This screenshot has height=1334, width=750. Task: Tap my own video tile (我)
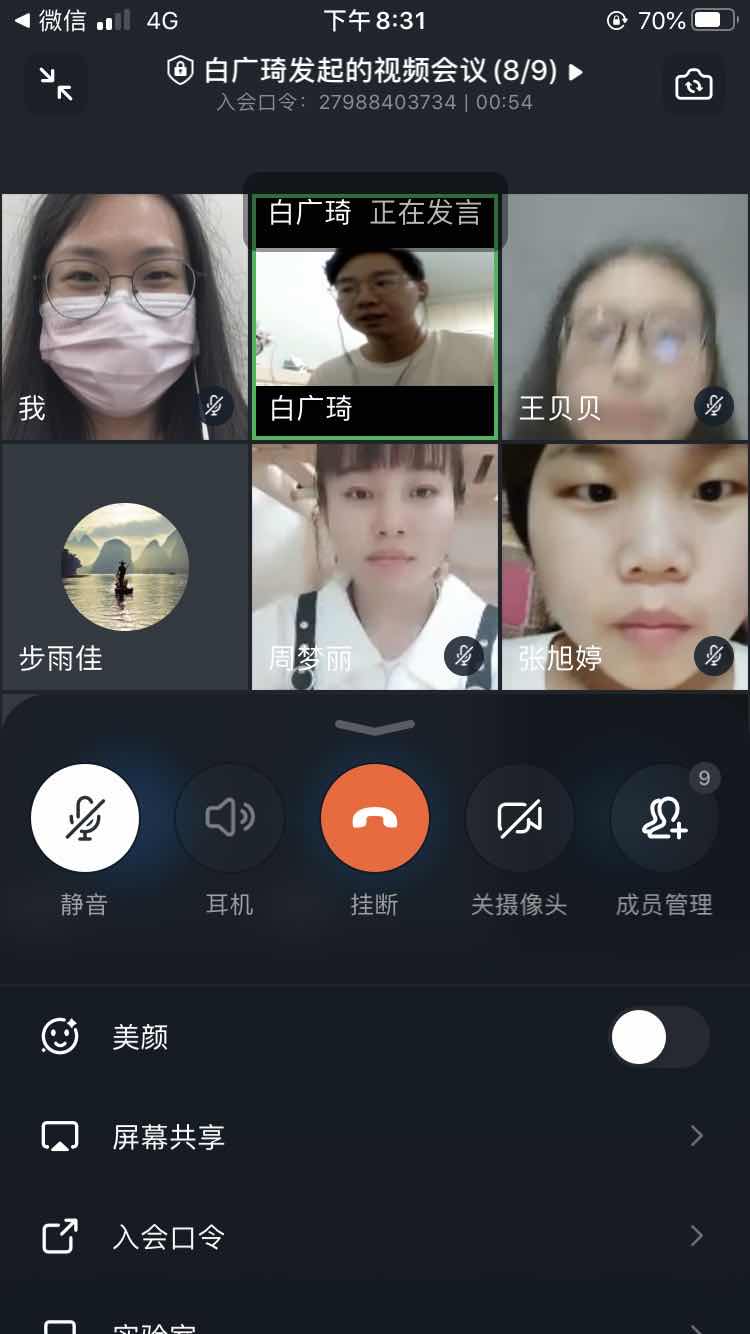(125, 318)
